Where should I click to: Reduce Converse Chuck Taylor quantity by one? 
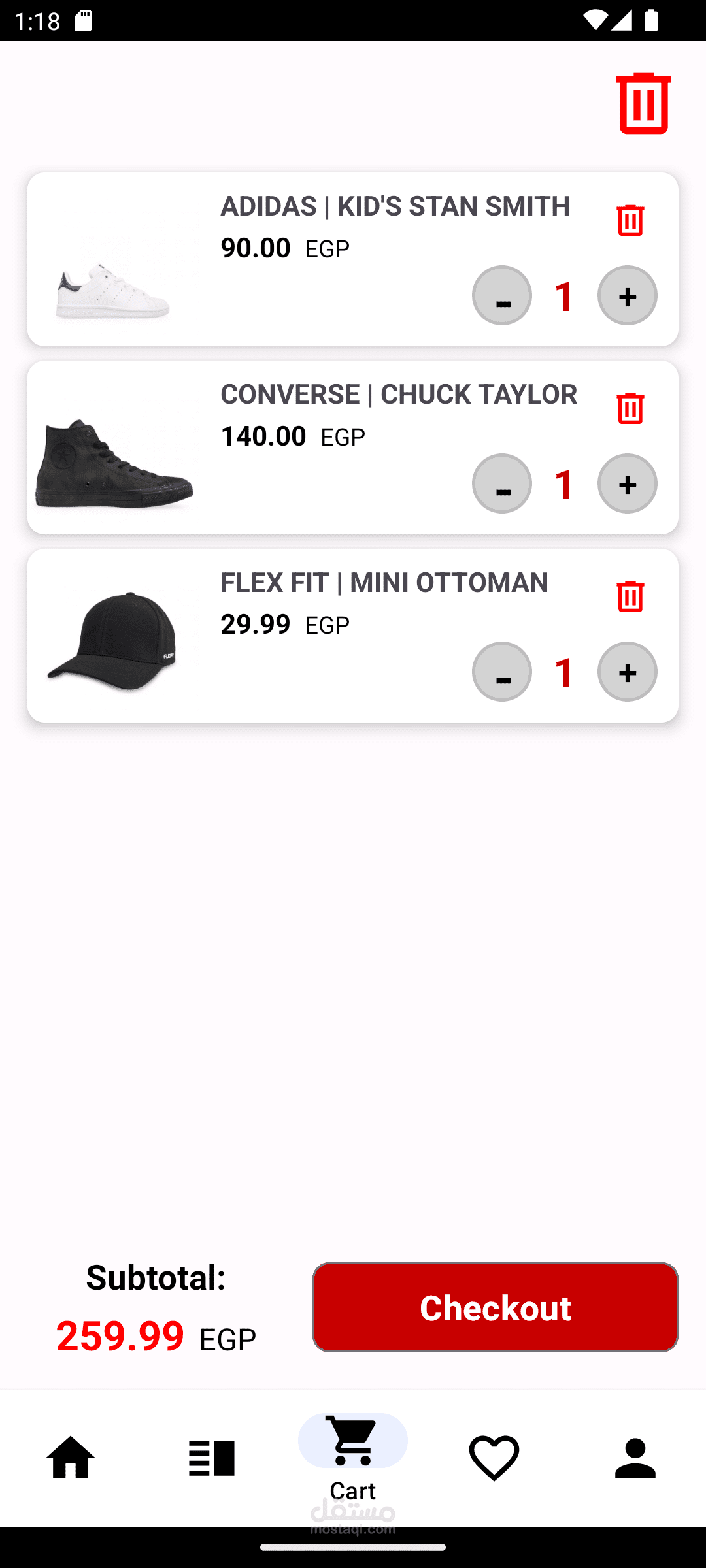[x=501, y=484]
